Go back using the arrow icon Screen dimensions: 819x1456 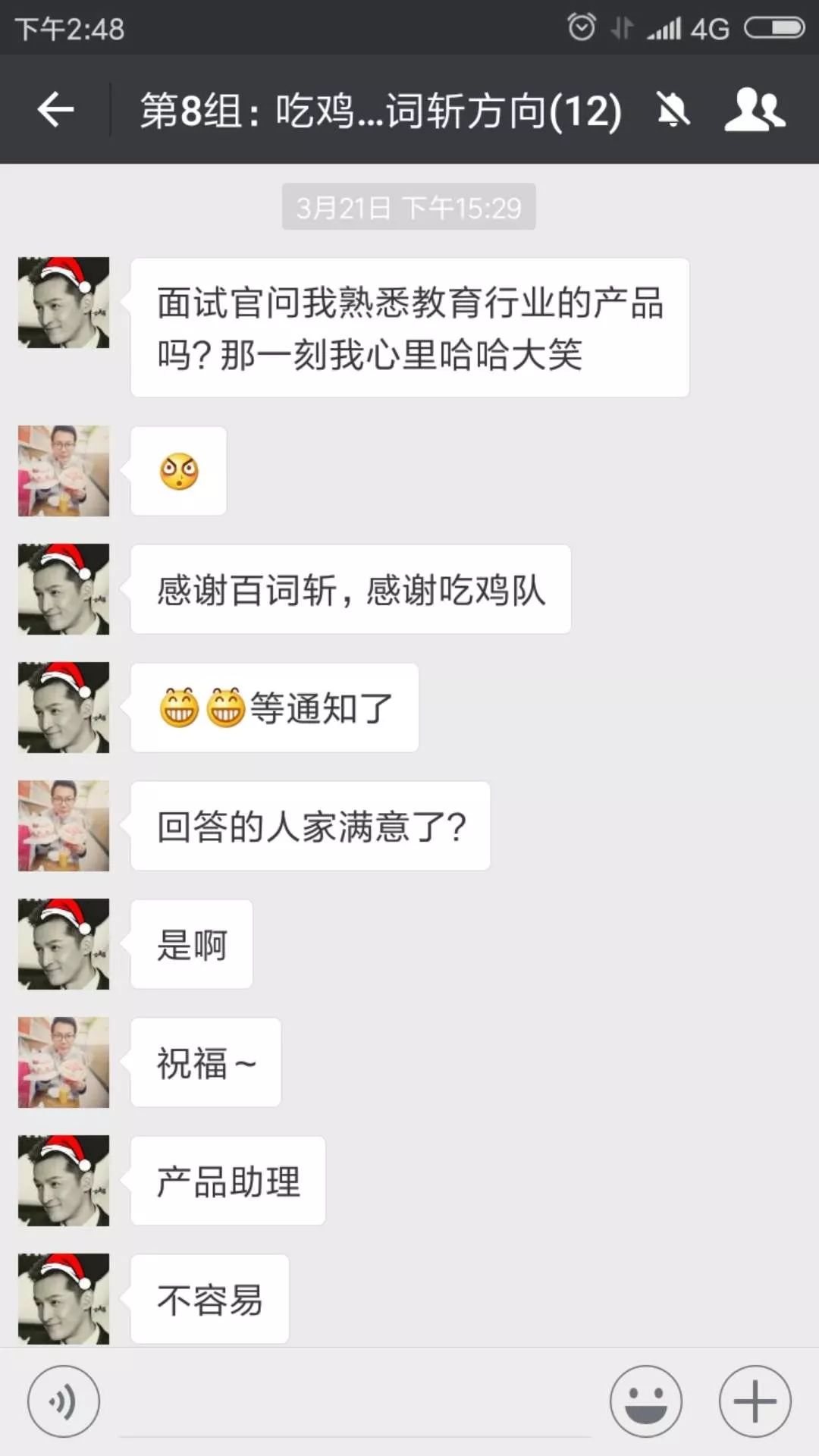click(x=55, y=111)
